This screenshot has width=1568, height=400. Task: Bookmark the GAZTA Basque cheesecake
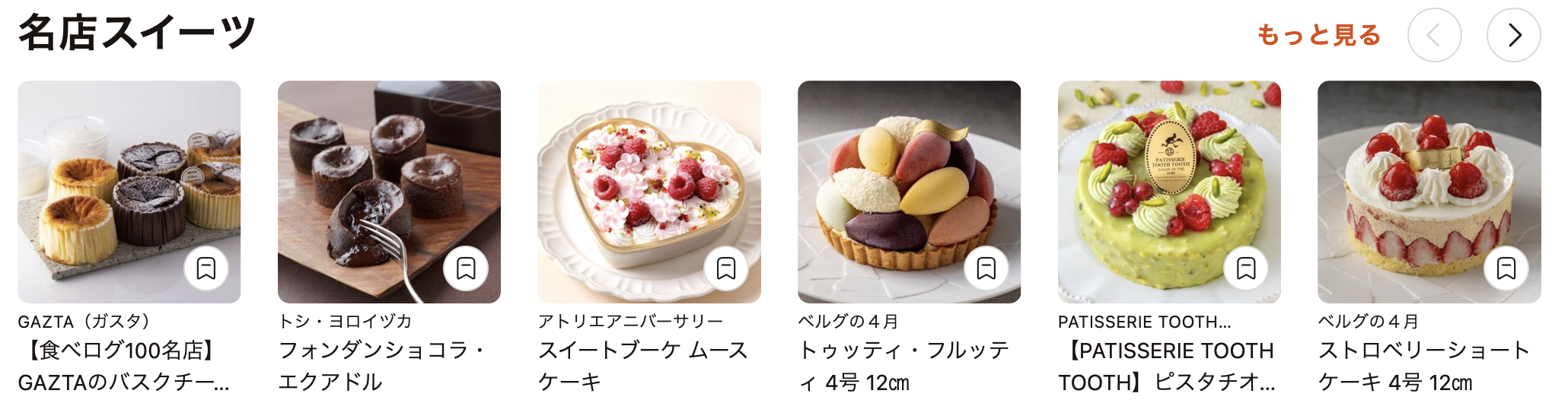click(206, 268)
